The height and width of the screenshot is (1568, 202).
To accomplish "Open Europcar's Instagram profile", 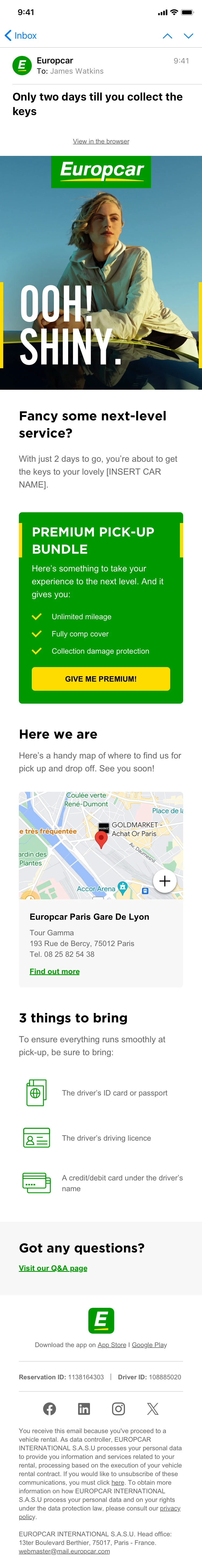I will click(119, 1409).
